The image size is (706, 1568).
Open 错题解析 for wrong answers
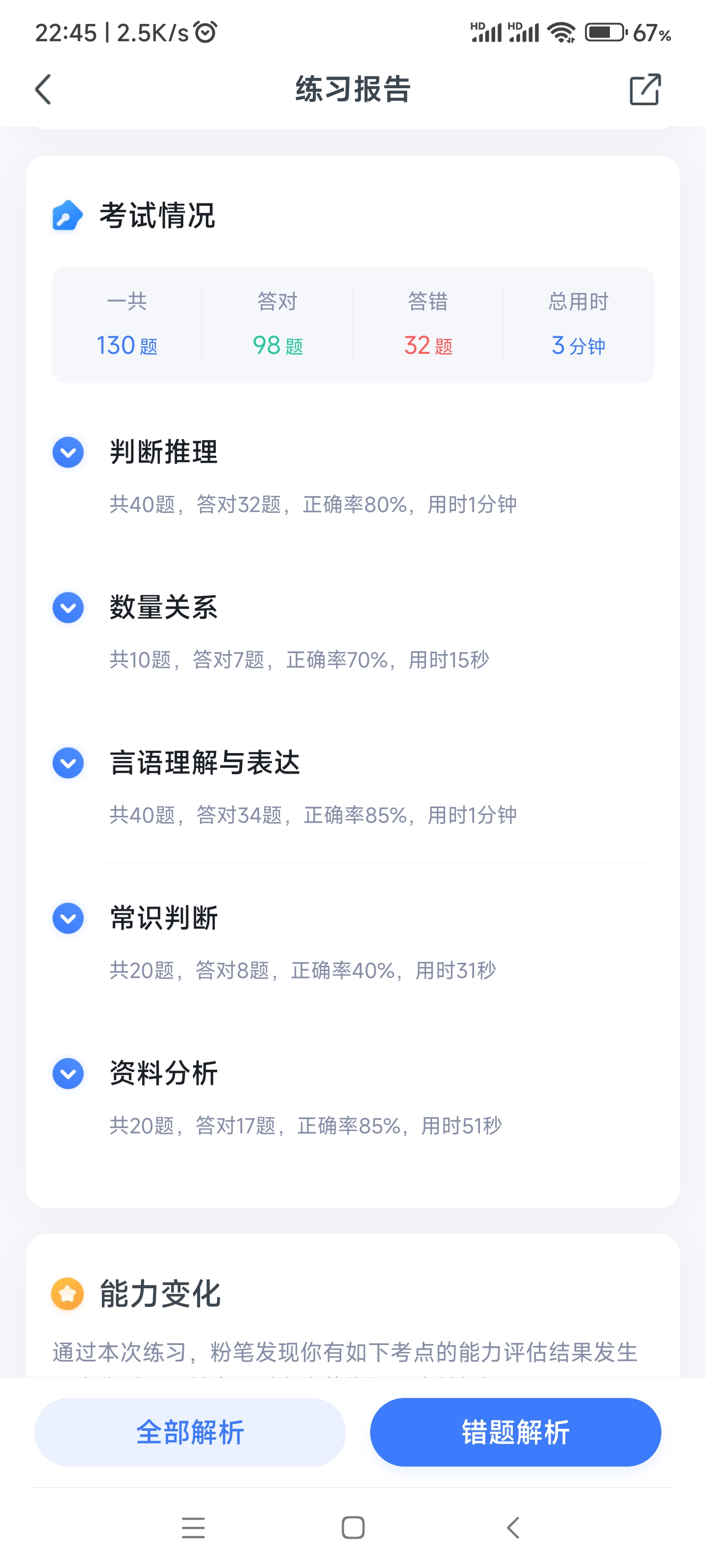(x=515, y=1432)
